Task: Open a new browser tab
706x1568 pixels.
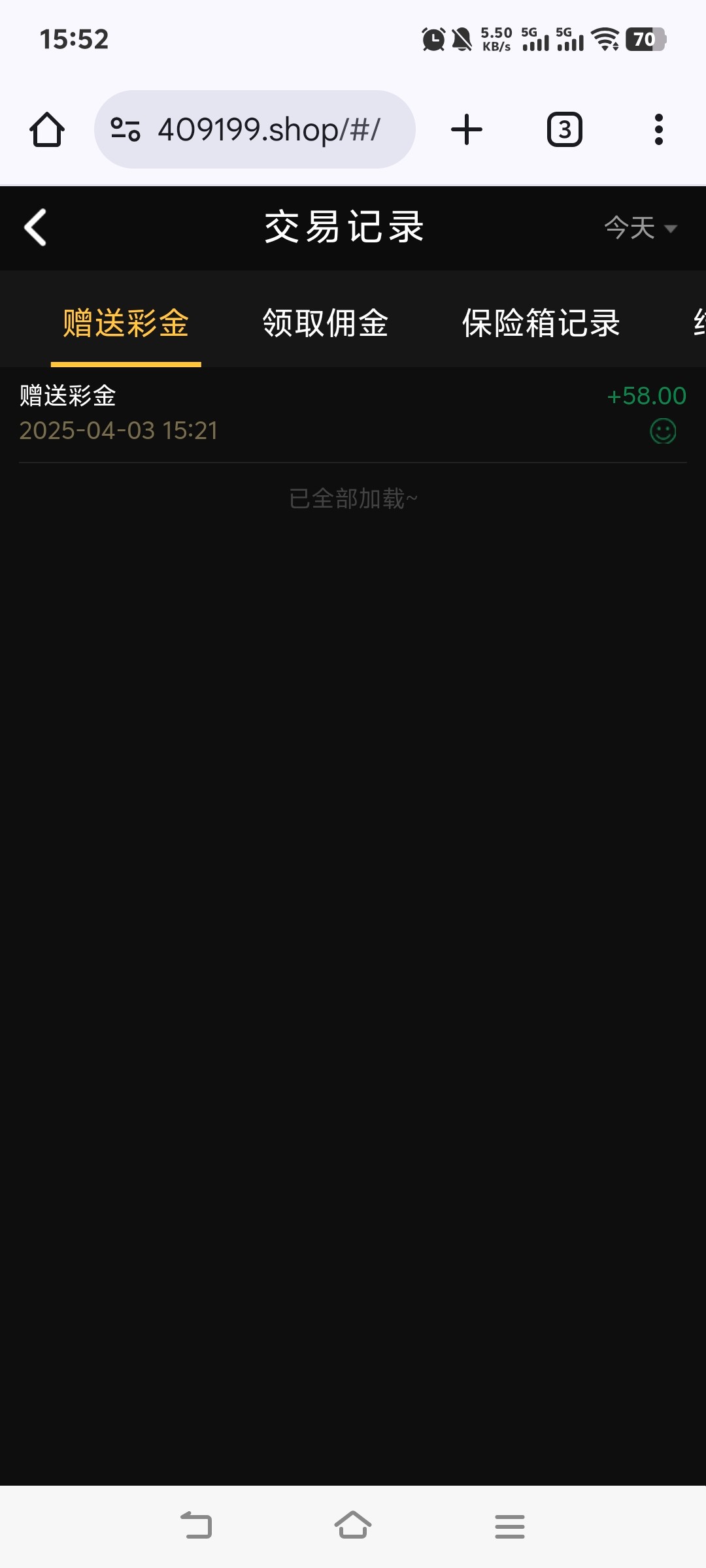Action: (467, 129)
